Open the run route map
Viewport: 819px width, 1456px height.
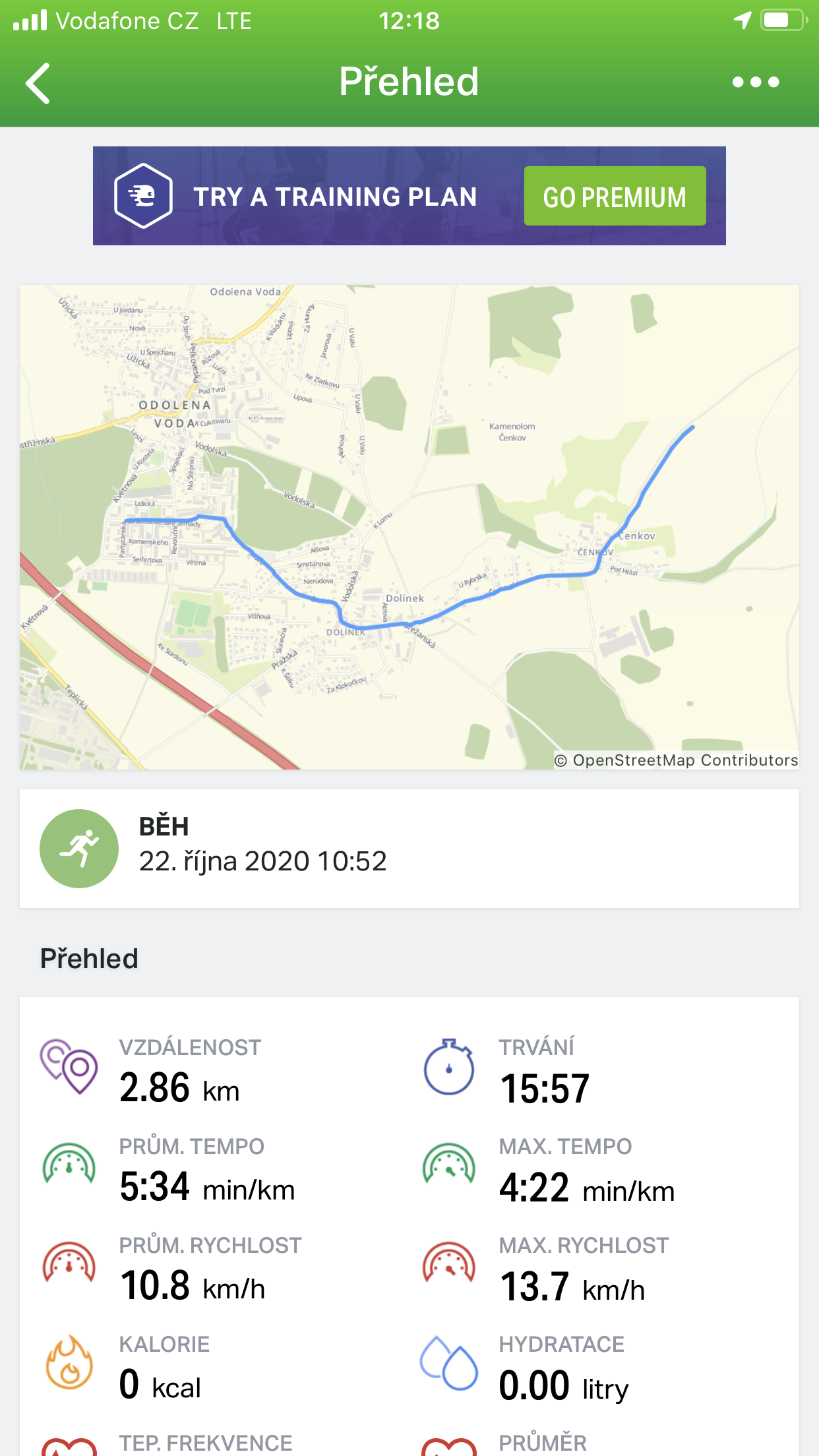409,526
